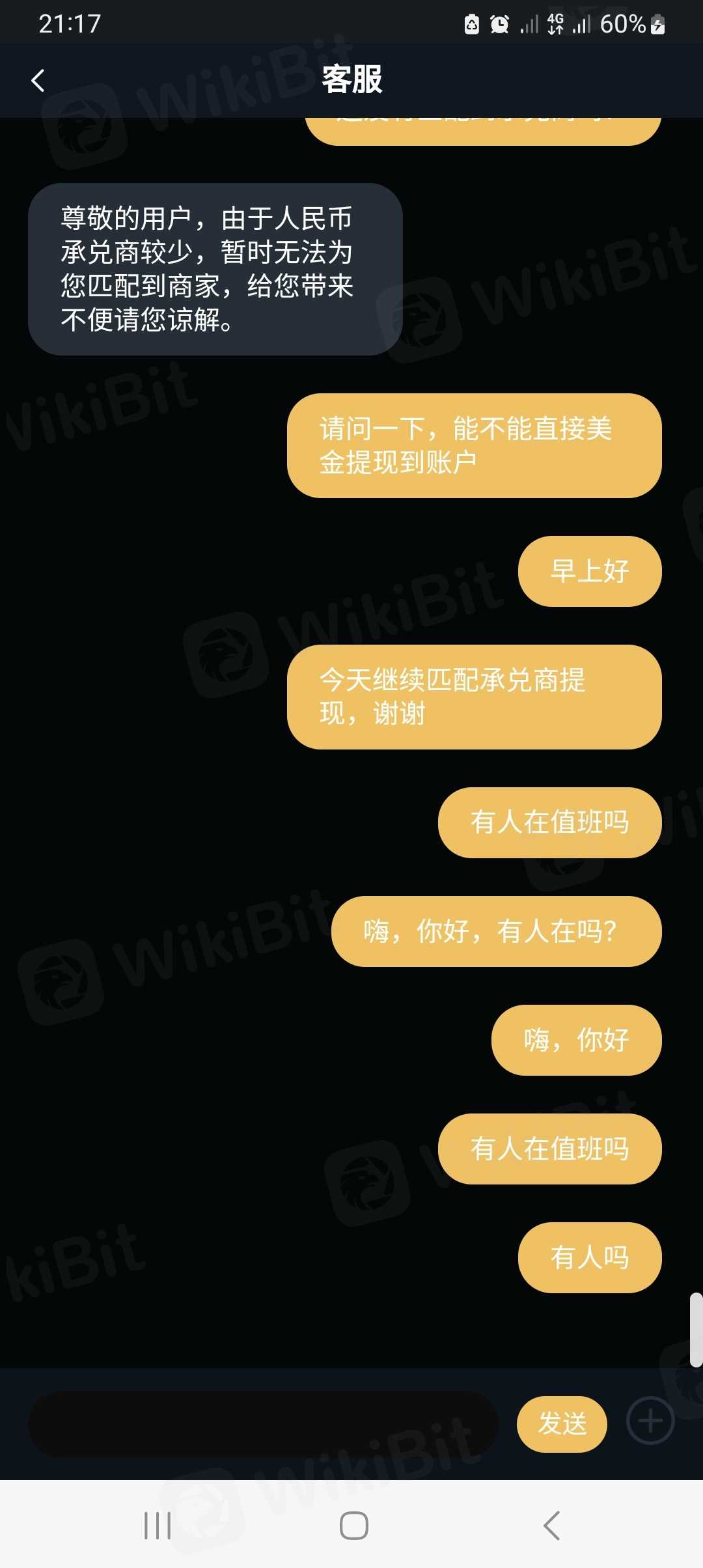Open the plus attachment options

point(650,1421)
